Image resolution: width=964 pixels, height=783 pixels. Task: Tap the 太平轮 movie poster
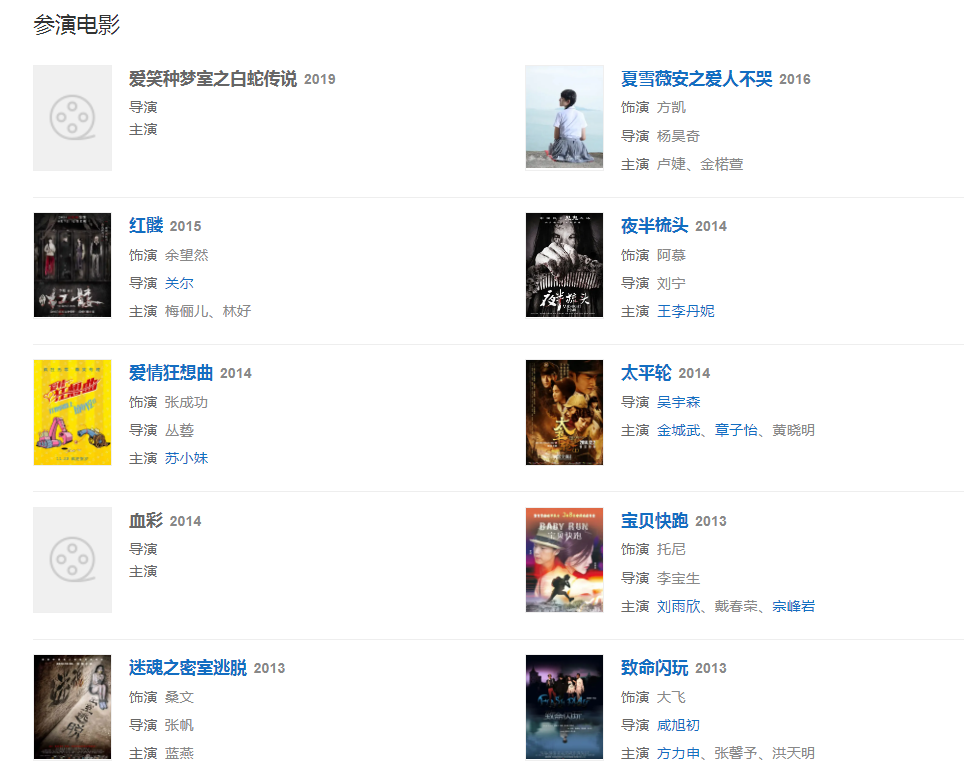click(x=564, y=412)
